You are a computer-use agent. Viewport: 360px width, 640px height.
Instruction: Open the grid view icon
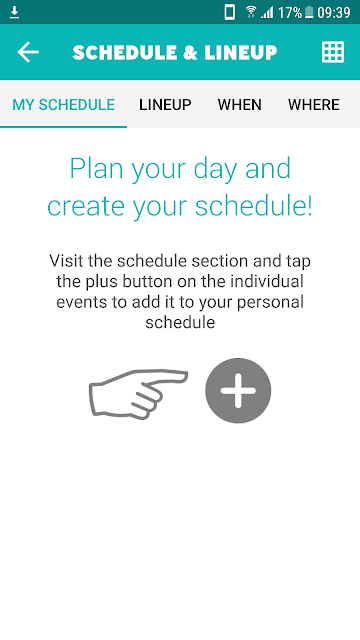point(333,52)
